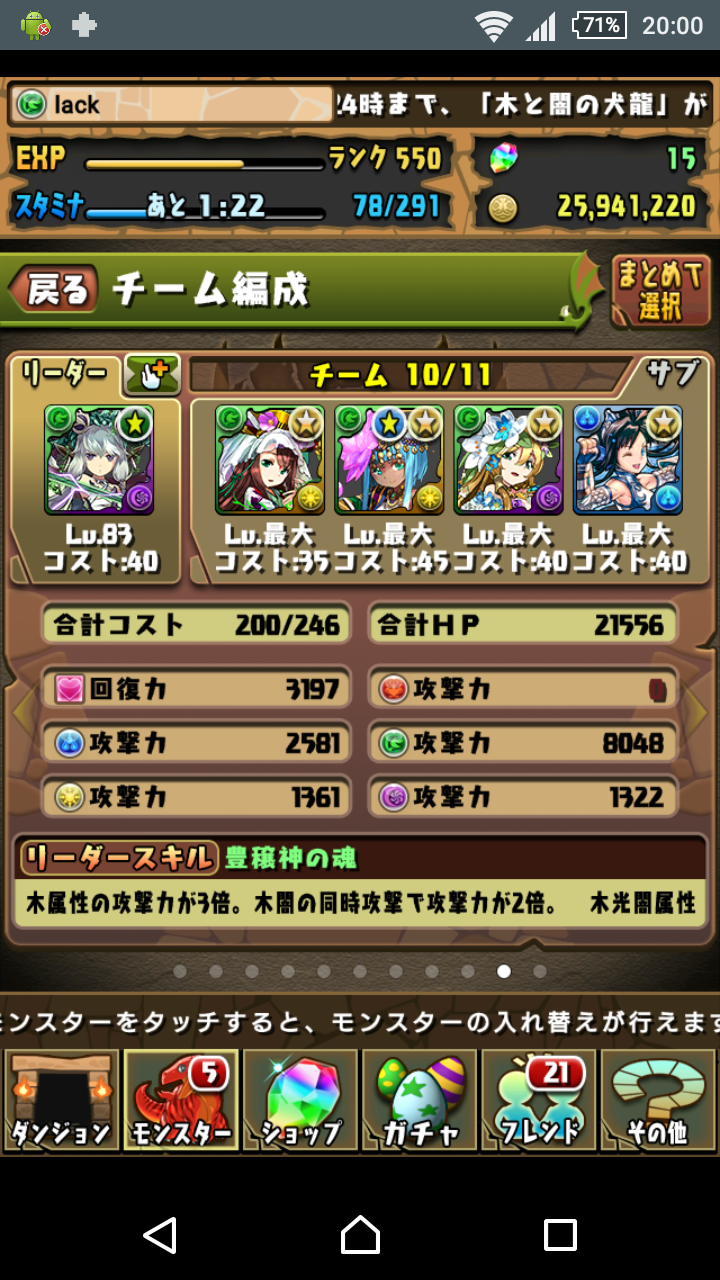Open the その他 tab
The width and height of the screenshot is (720, 1280).
659,1100
